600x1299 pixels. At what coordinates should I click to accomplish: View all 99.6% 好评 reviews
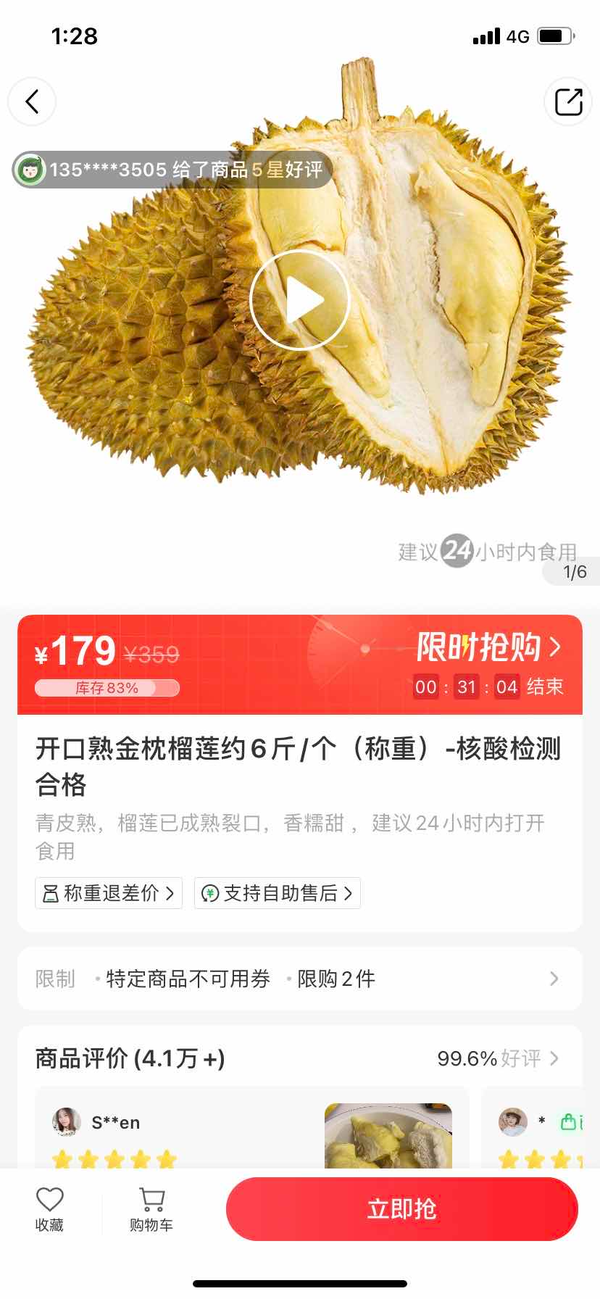[x=498, y=1058]
